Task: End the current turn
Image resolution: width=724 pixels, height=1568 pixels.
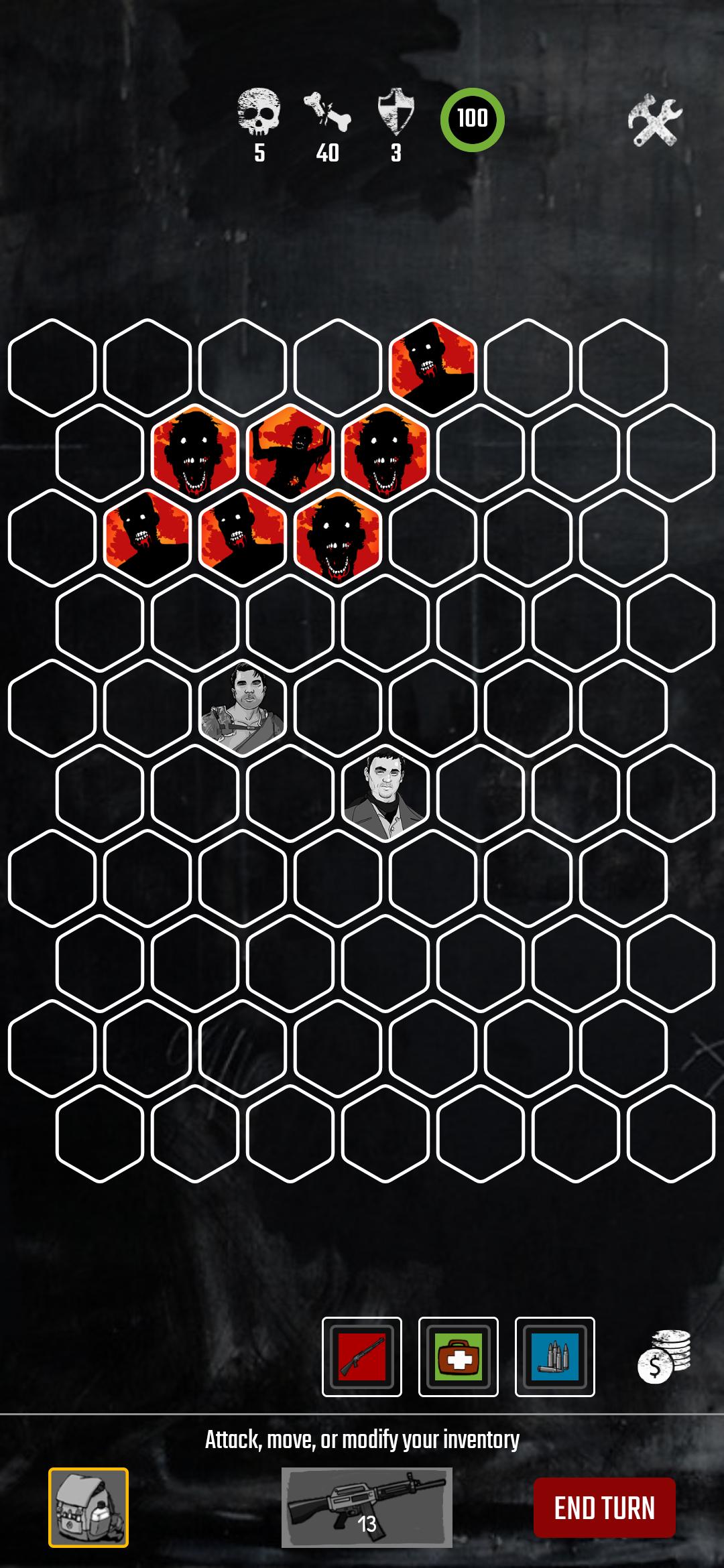Action: [x=604, y=1508]
